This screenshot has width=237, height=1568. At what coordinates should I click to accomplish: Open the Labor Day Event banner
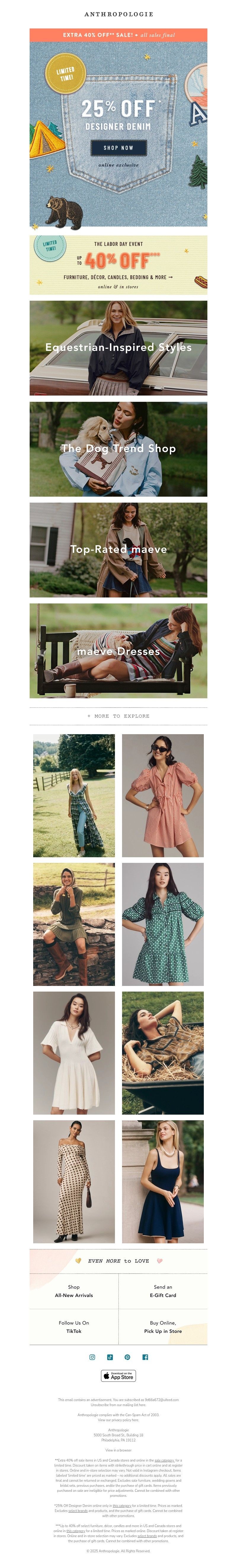(118, 265)
